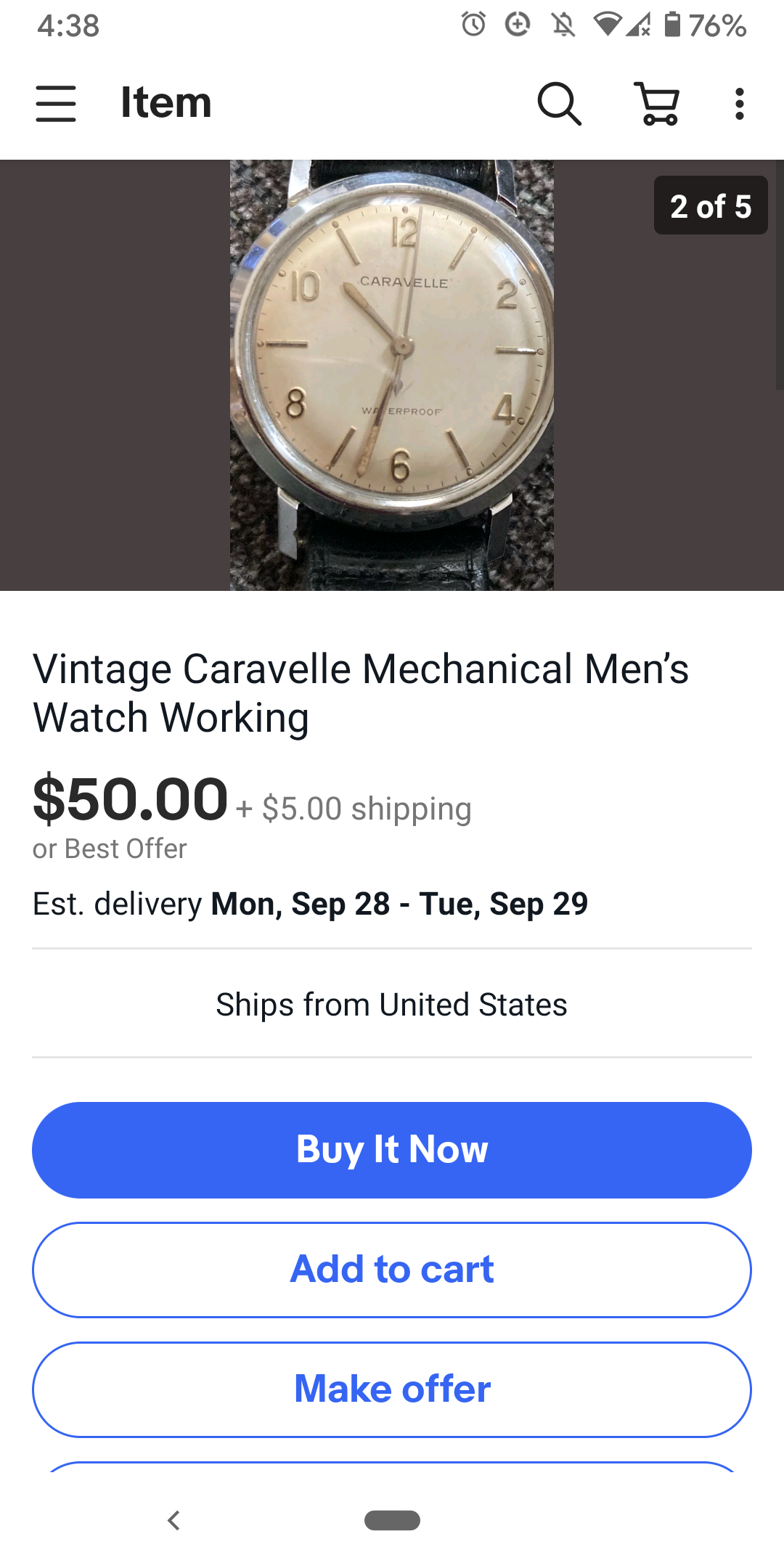Make an offer on this watch

[392, 1389]
